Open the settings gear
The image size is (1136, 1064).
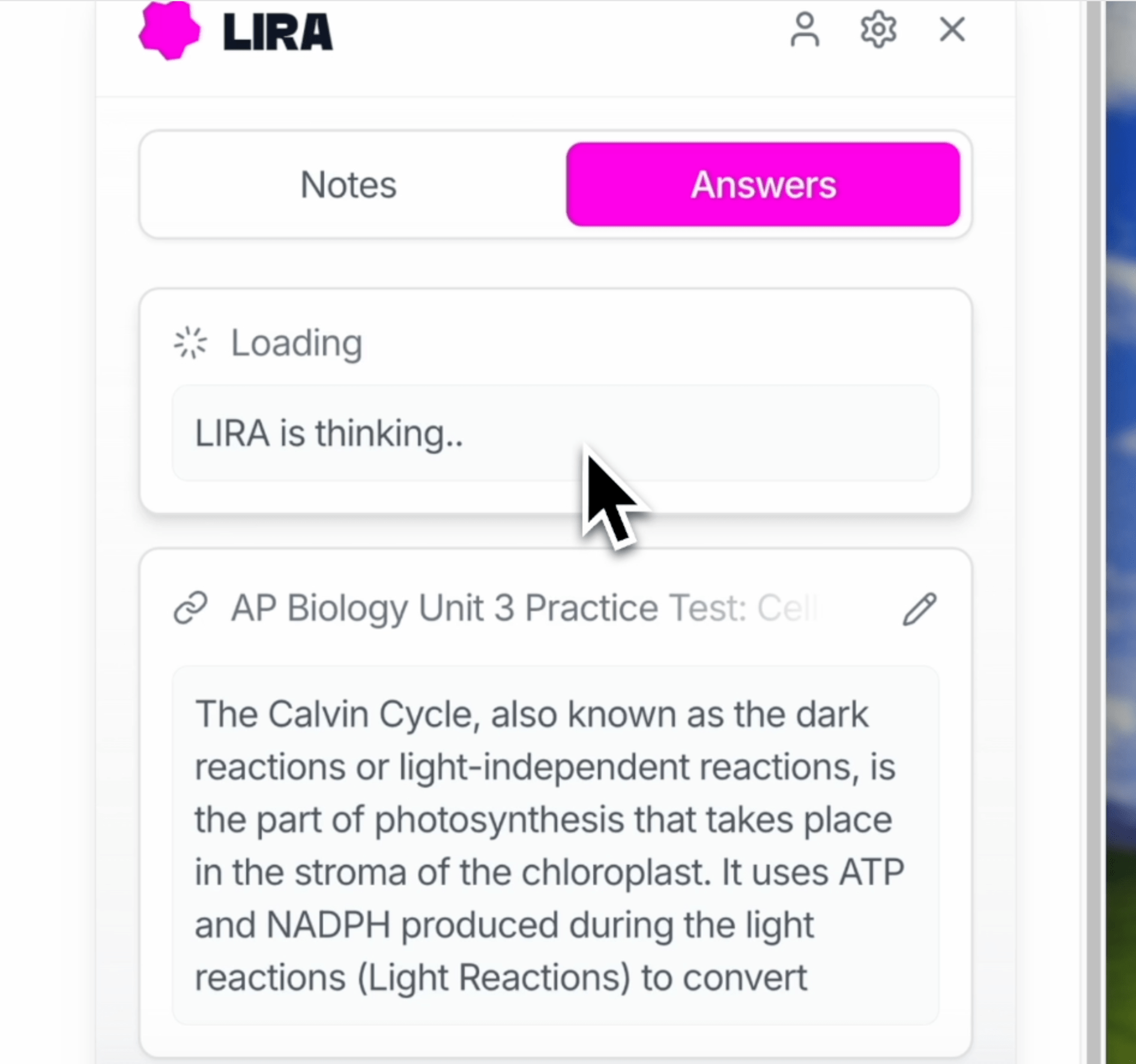pos(878,29)
